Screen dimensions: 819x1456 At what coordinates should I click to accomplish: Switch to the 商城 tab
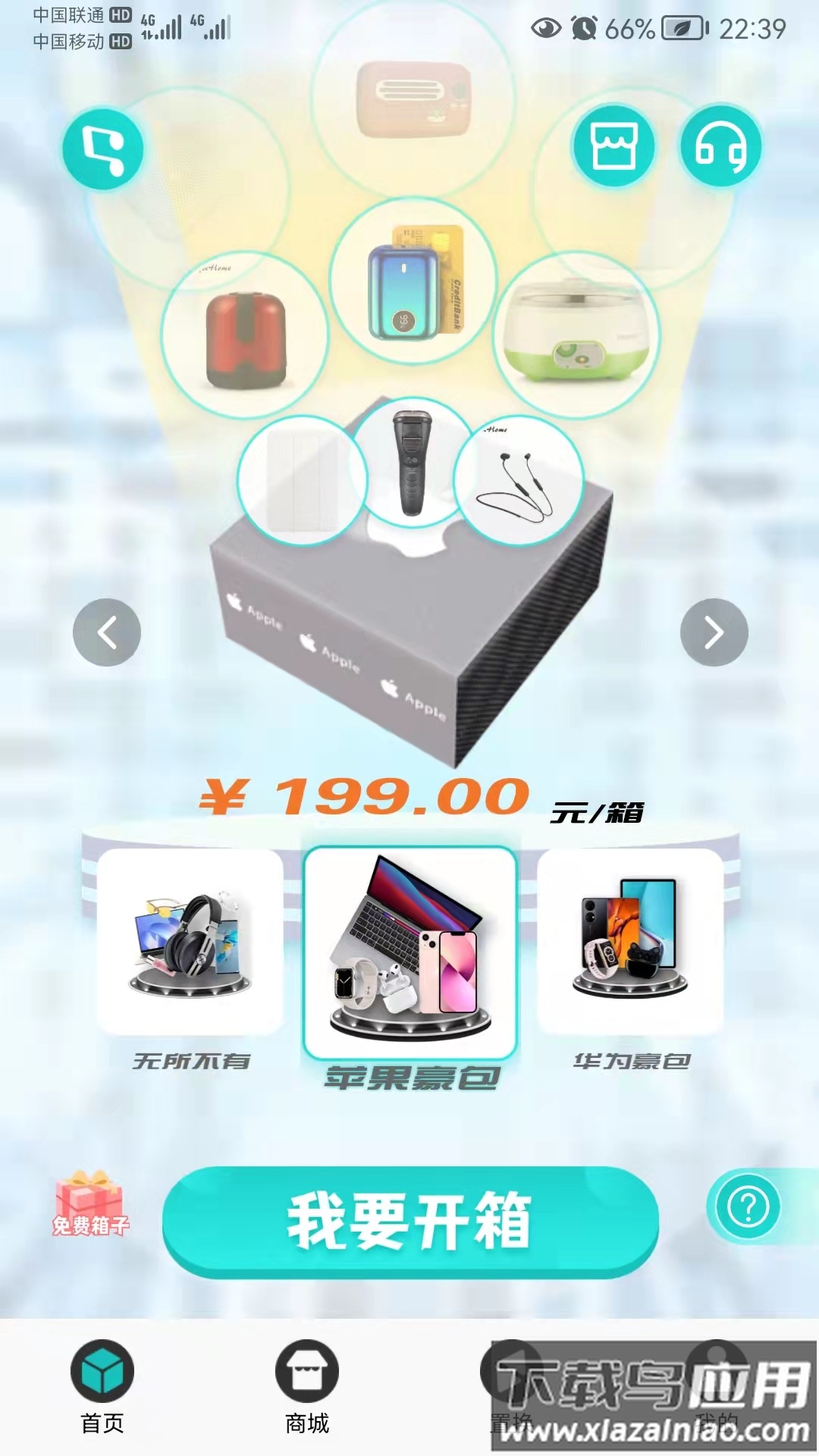coord(307,1386)
